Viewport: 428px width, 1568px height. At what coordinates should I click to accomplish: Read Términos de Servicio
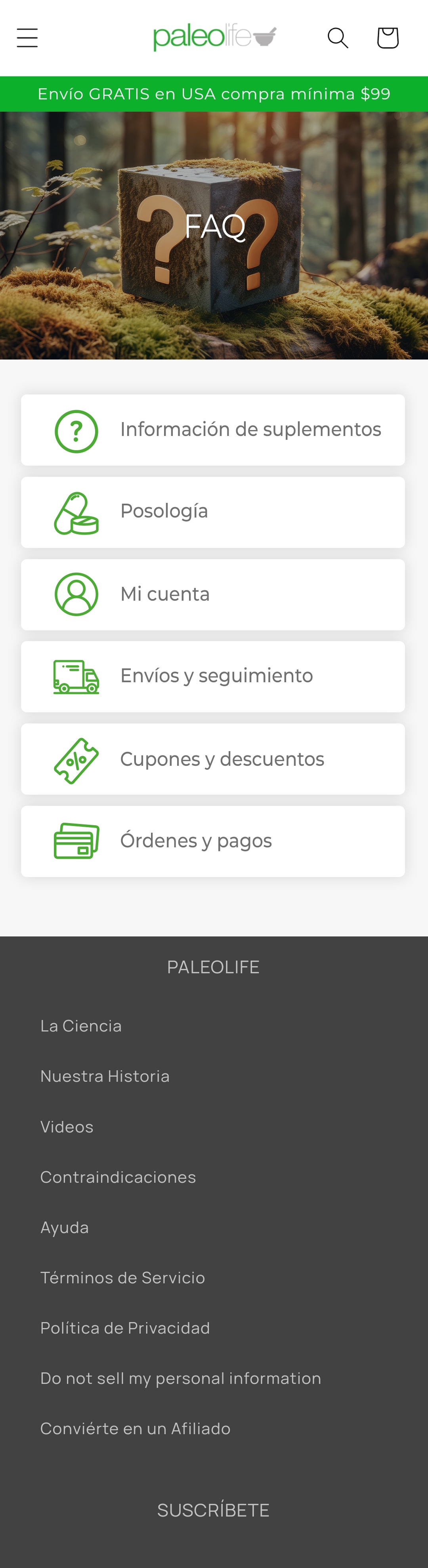coord(122,1278)
